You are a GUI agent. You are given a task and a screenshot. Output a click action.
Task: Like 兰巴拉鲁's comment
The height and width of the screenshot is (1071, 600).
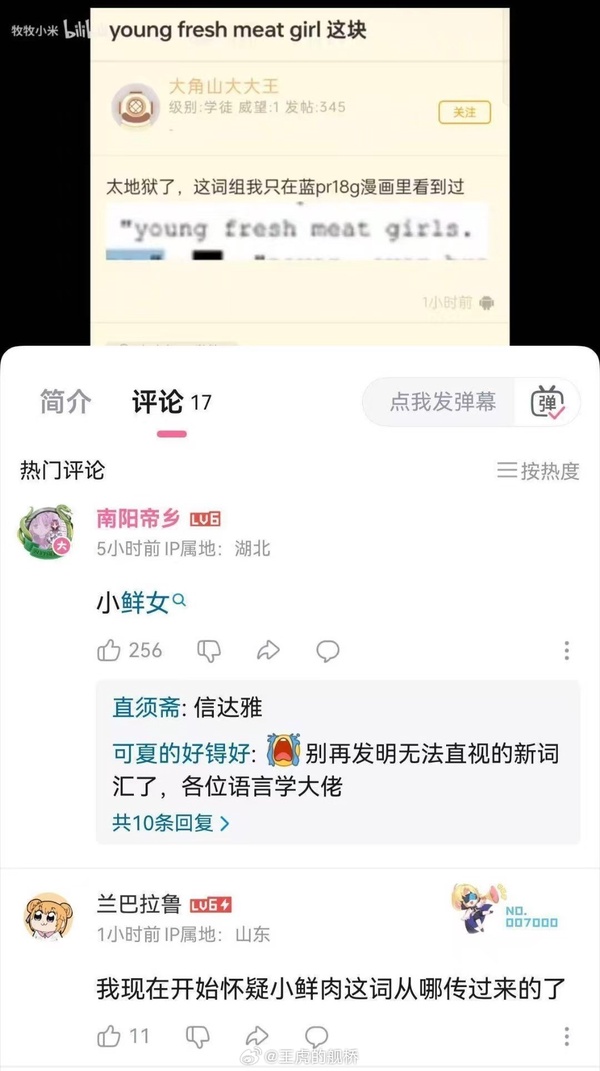coord(109,1036)
